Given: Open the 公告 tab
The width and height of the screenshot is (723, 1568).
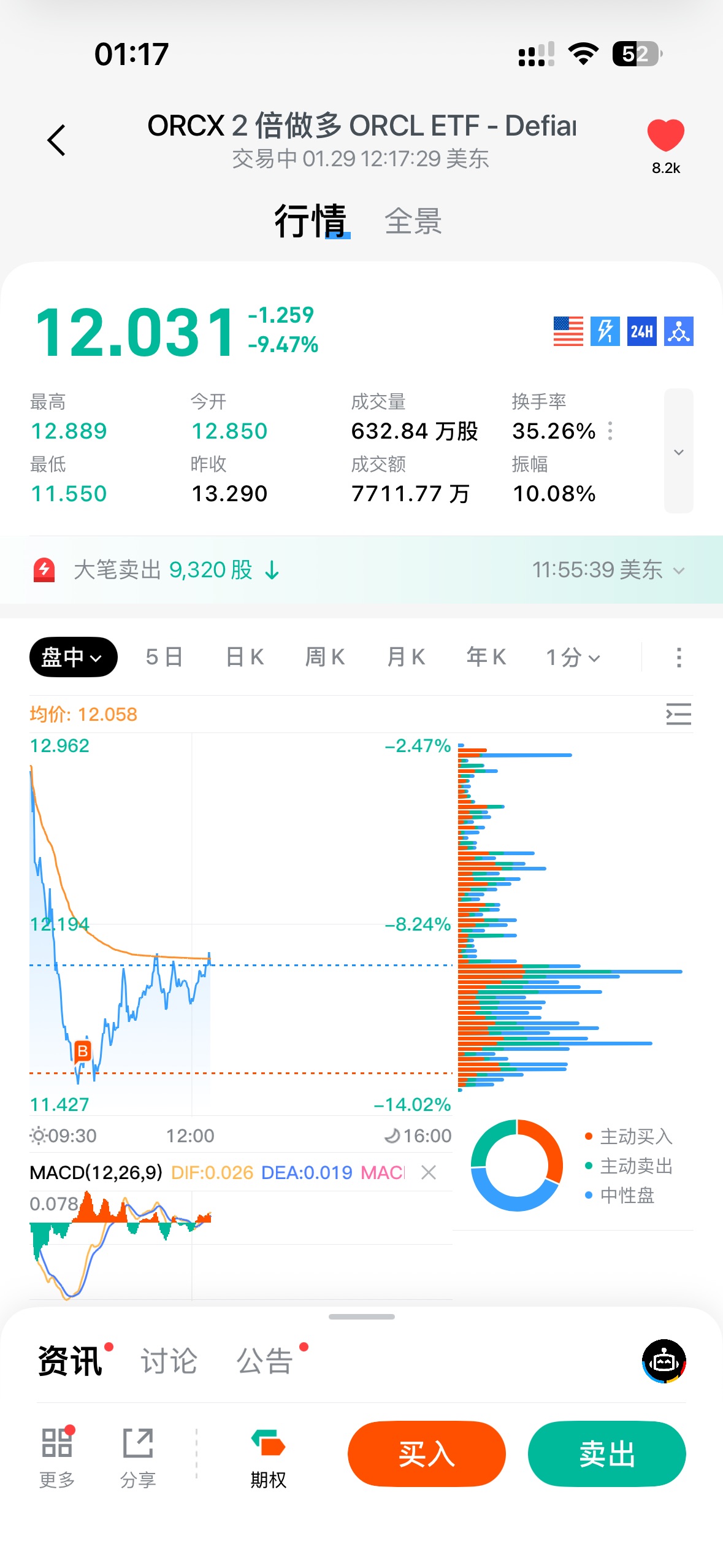Looking at the screenshot, I should (265, 1361).
